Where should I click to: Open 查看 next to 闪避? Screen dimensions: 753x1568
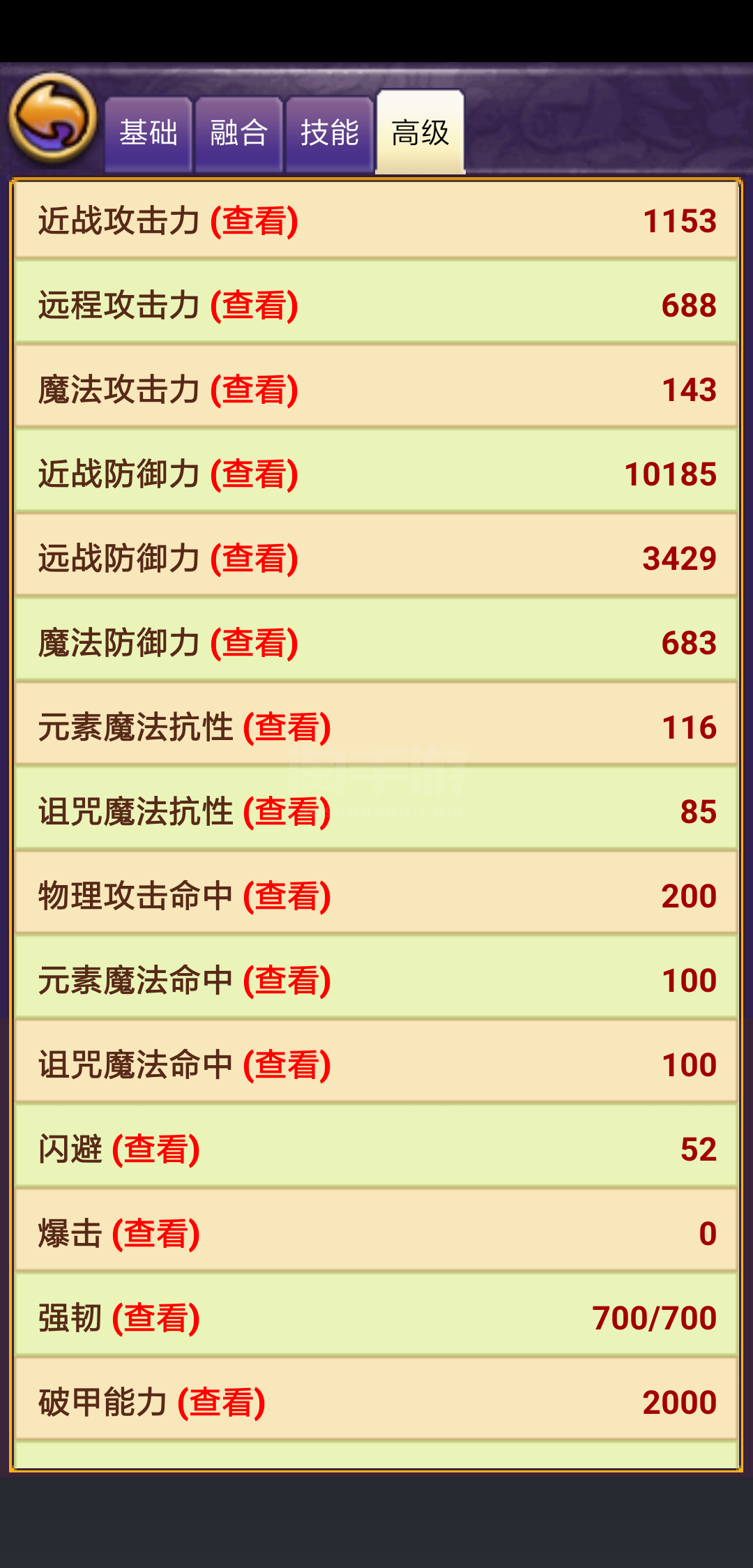coord(156,1149)
